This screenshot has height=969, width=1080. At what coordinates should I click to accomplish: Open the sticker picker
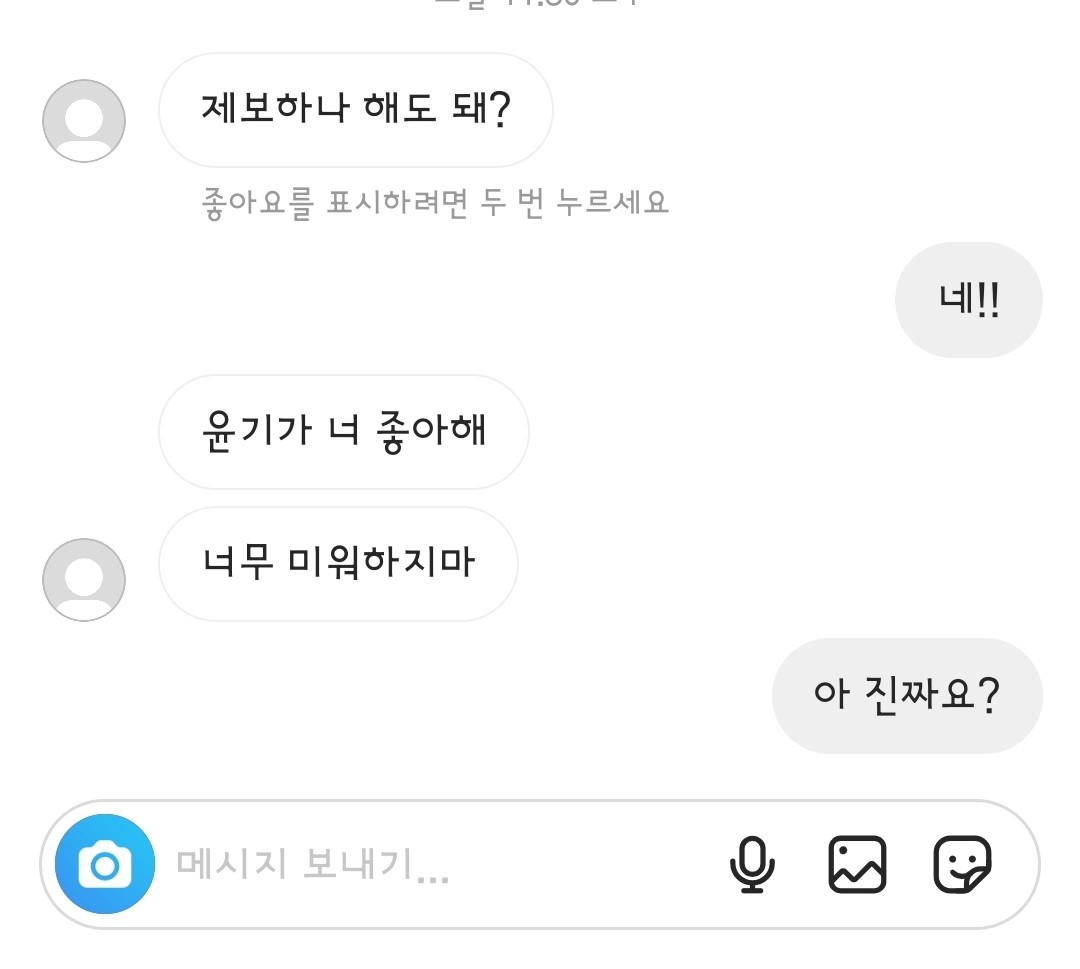tap(962, 864)
